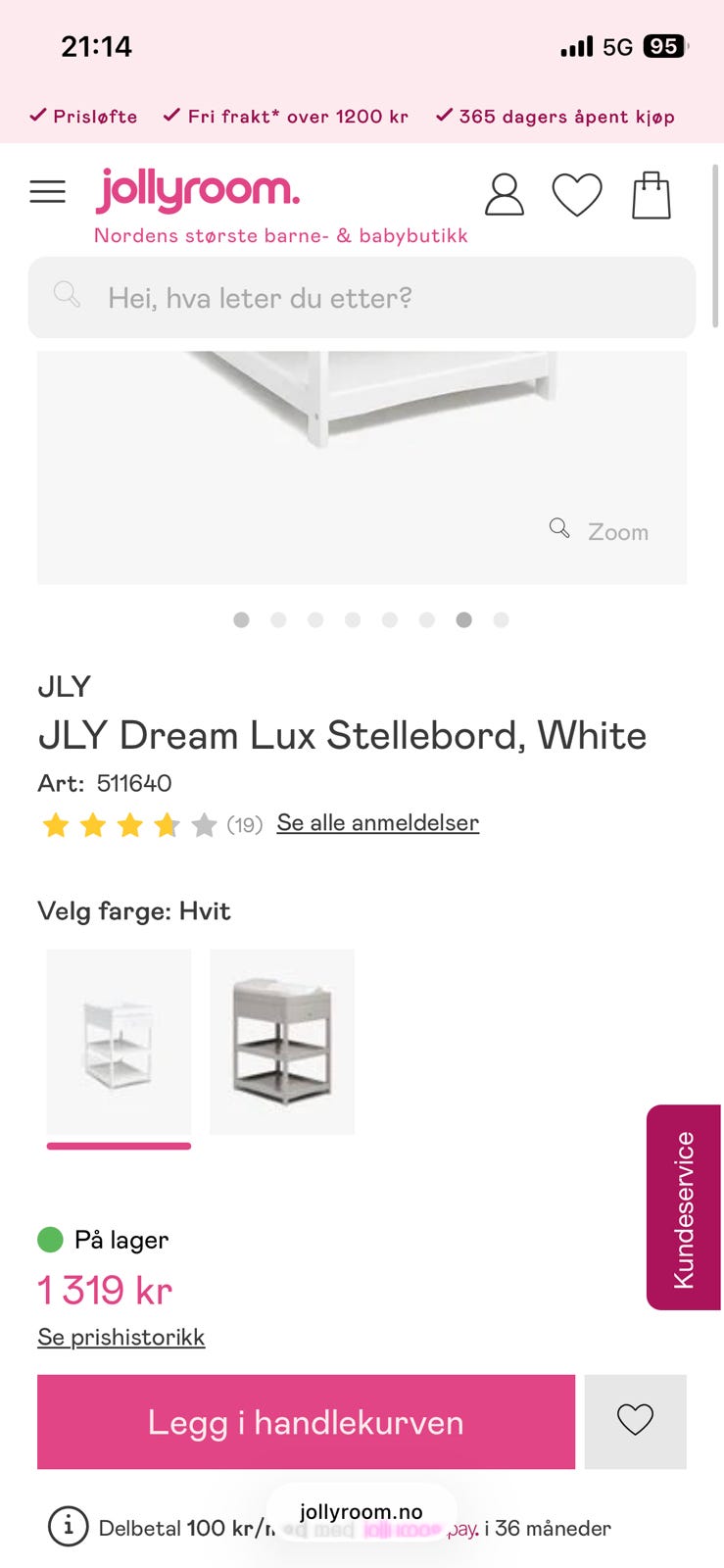Viewport: 724px width, 1568px height.
Task: Zoom the product image
Action: tap(600, 531)
